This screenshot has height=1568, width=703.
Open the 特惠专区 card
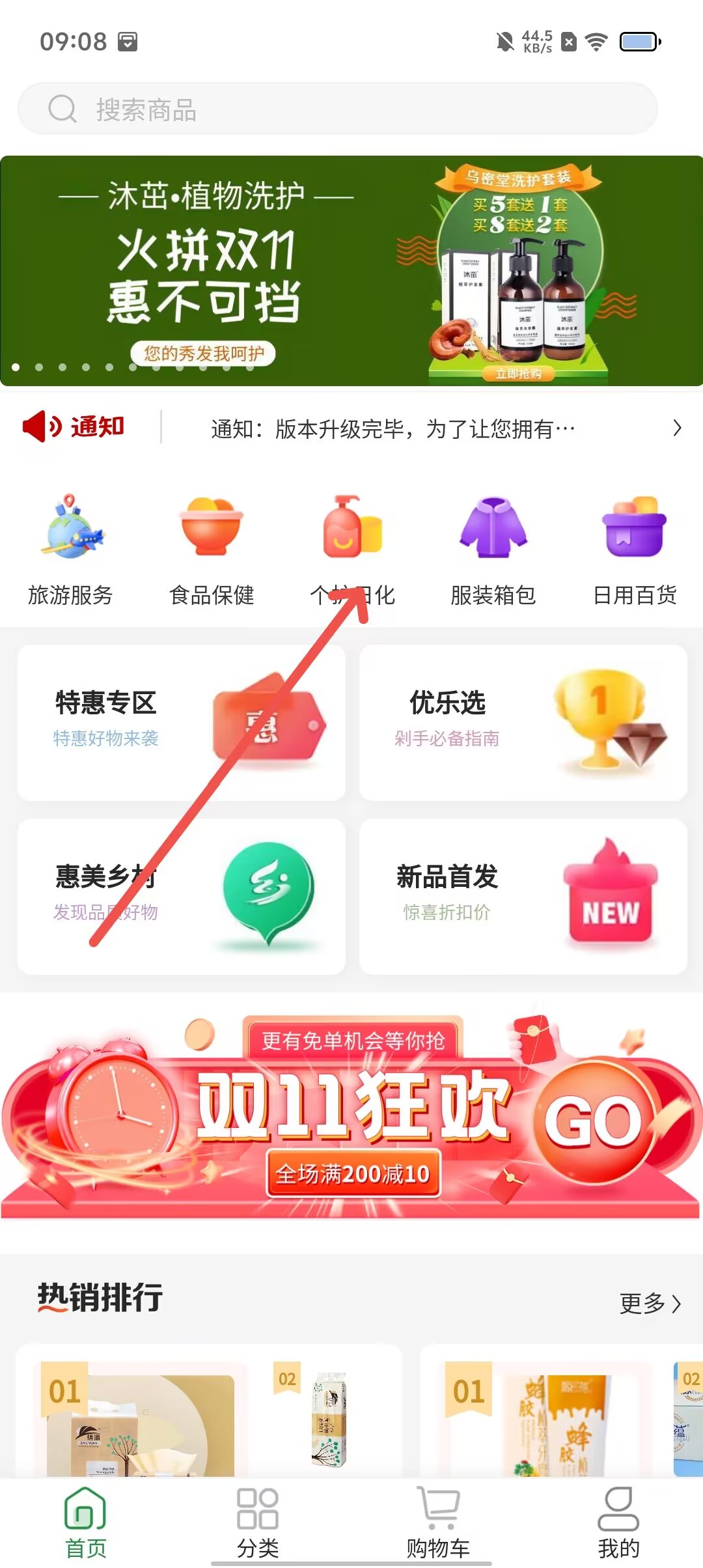(x=181, y=722)
